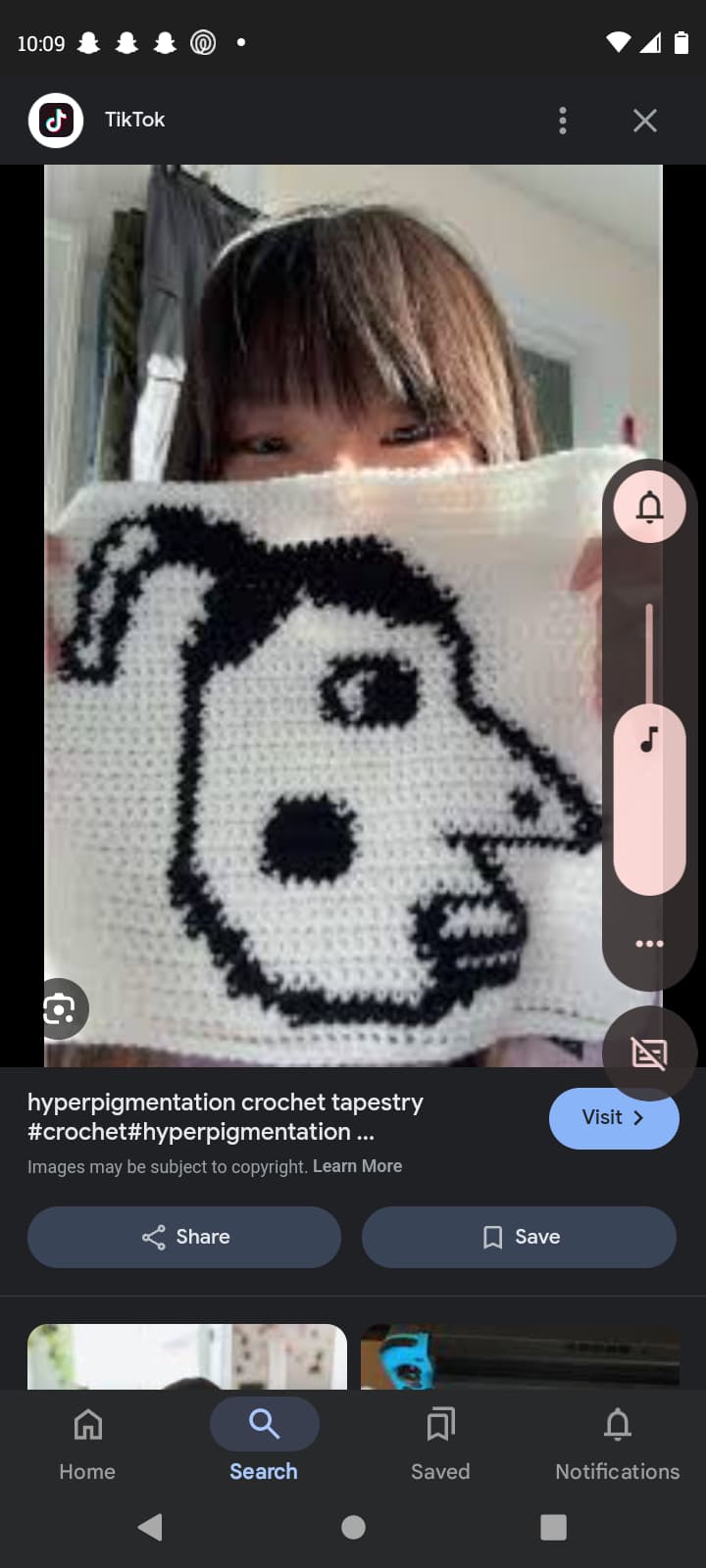Save this image to collection
The height and width of the screenshot is (1568, 706).
pos(519,1237)
